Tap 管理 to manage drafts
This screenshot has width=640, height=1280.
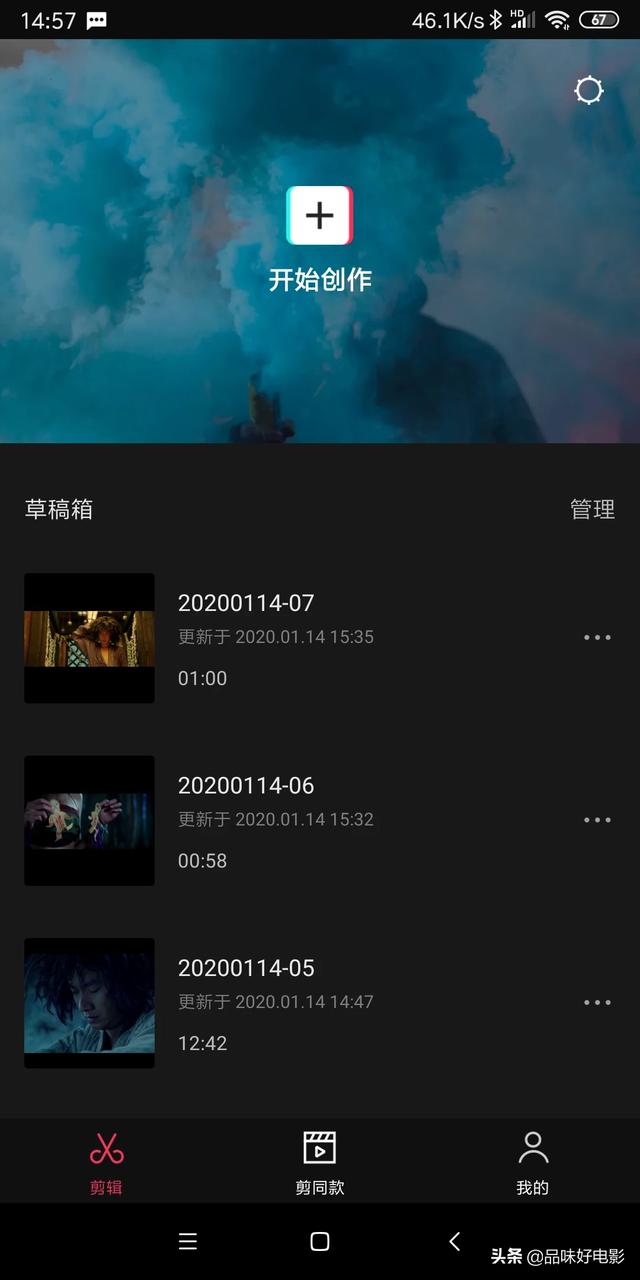592,509
